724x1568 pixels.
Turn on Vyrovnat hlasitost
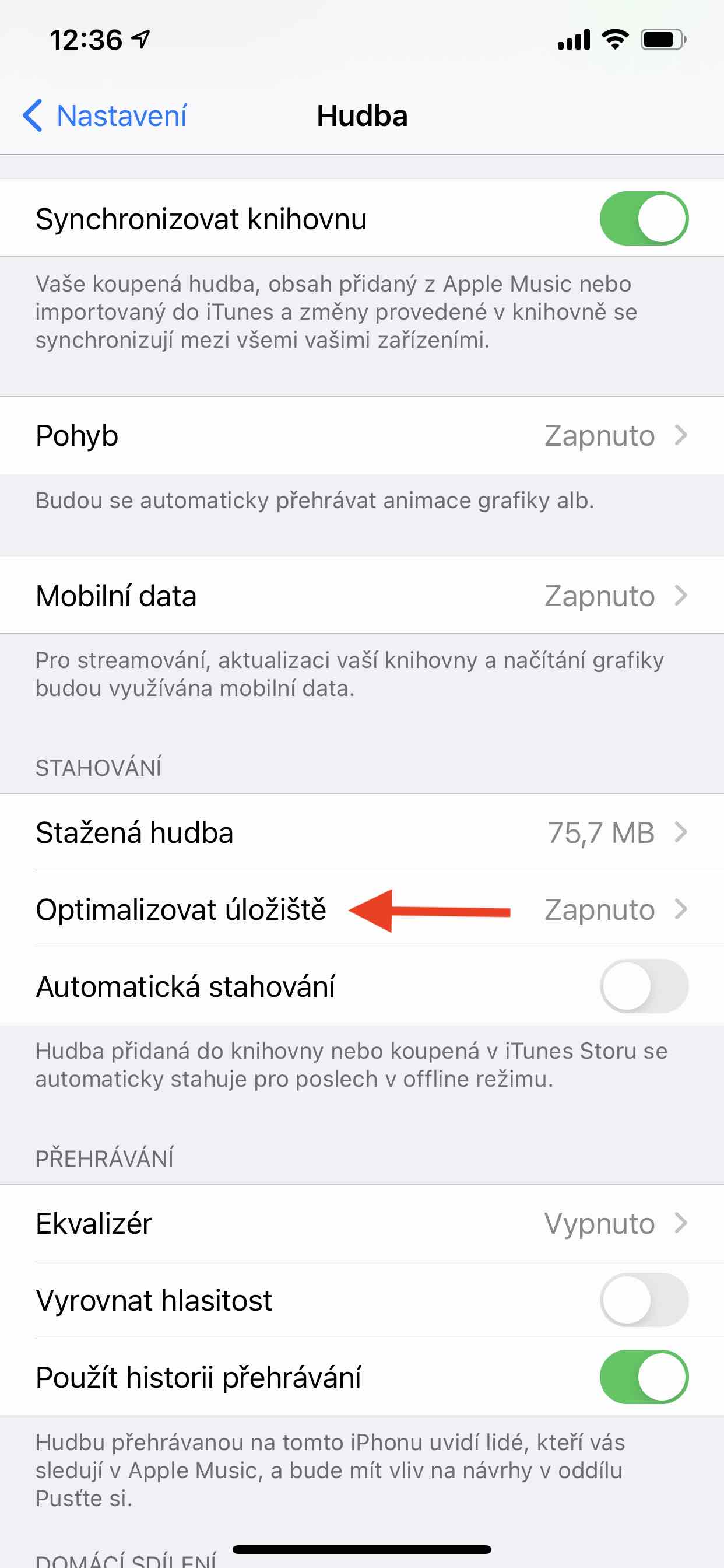[643, 1300]
